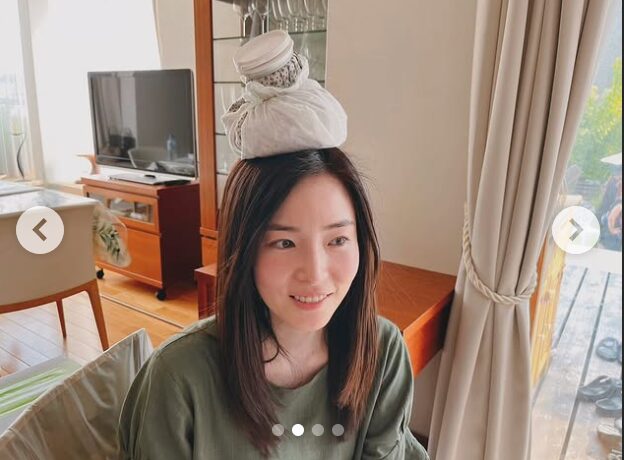Go to the previous photo in carousel

pos(40,230)
